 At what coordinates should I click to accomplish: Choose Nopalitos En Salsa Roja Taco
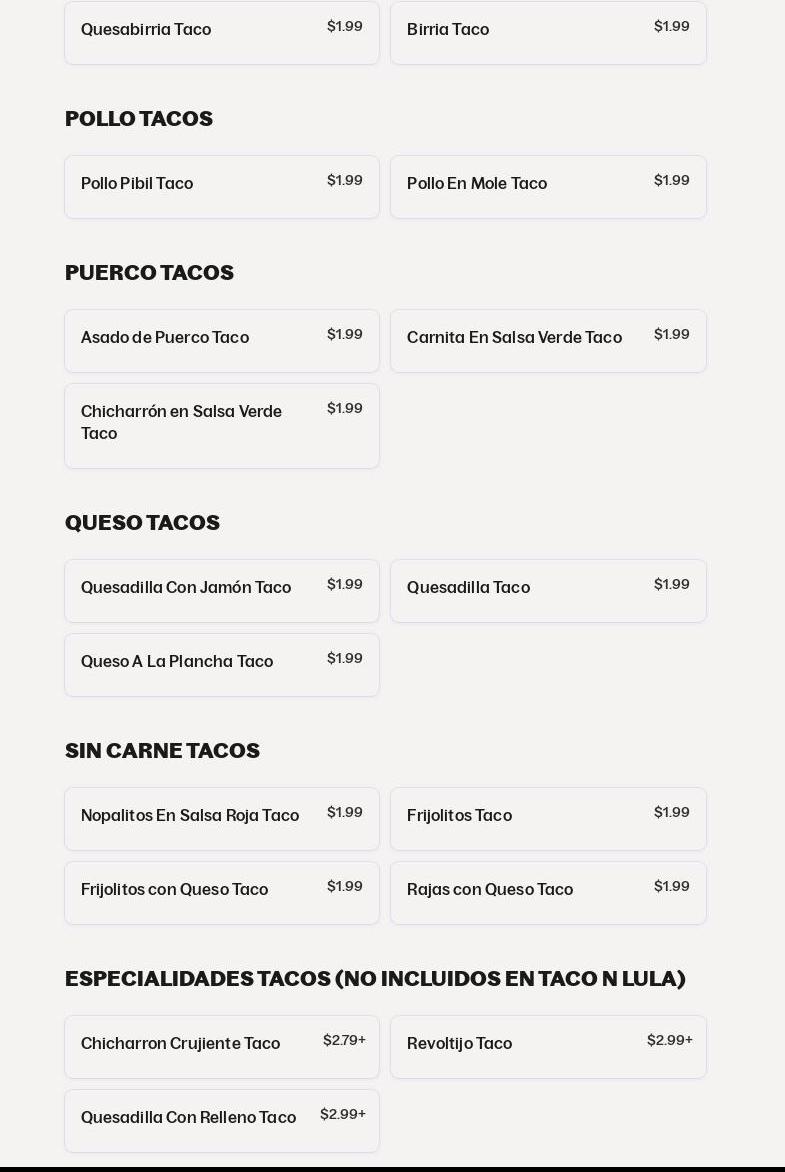click(x=221, y=818)
